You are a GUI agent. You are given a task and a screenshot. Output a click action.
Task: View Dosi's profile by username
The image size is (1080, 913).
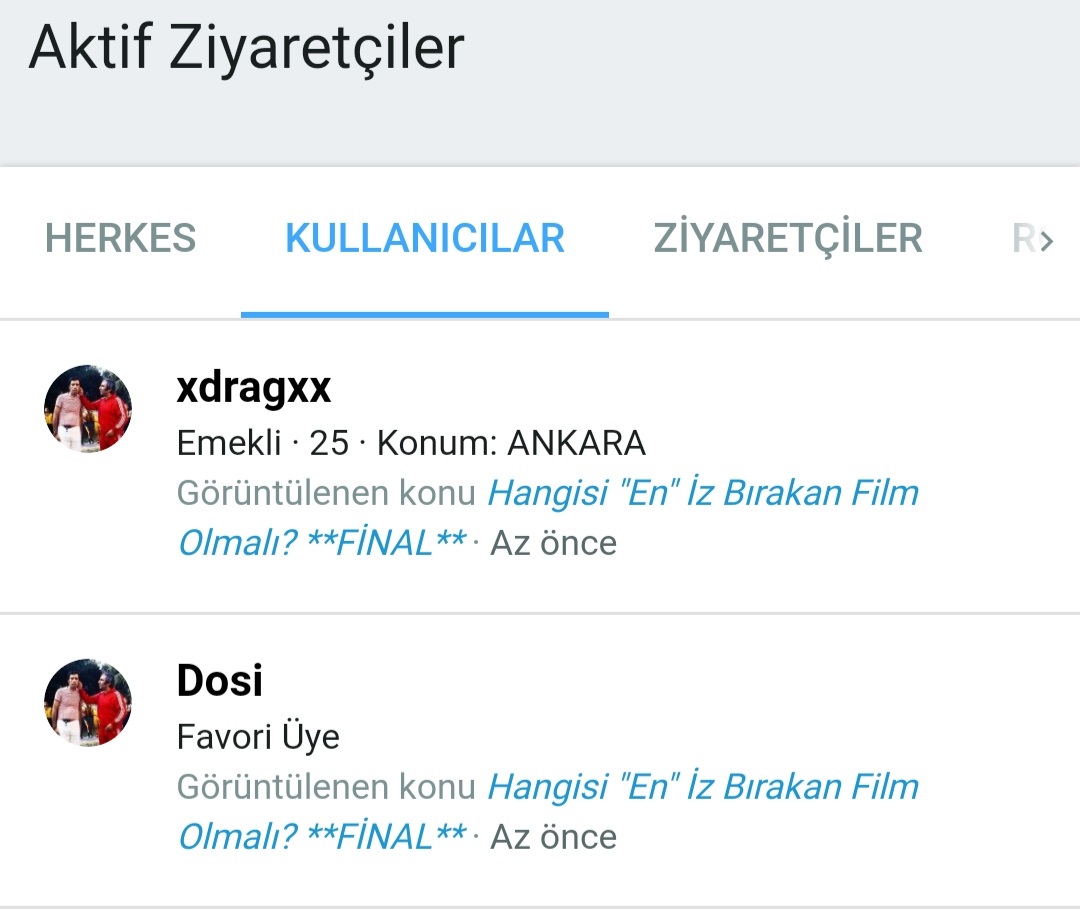[219, 681]
